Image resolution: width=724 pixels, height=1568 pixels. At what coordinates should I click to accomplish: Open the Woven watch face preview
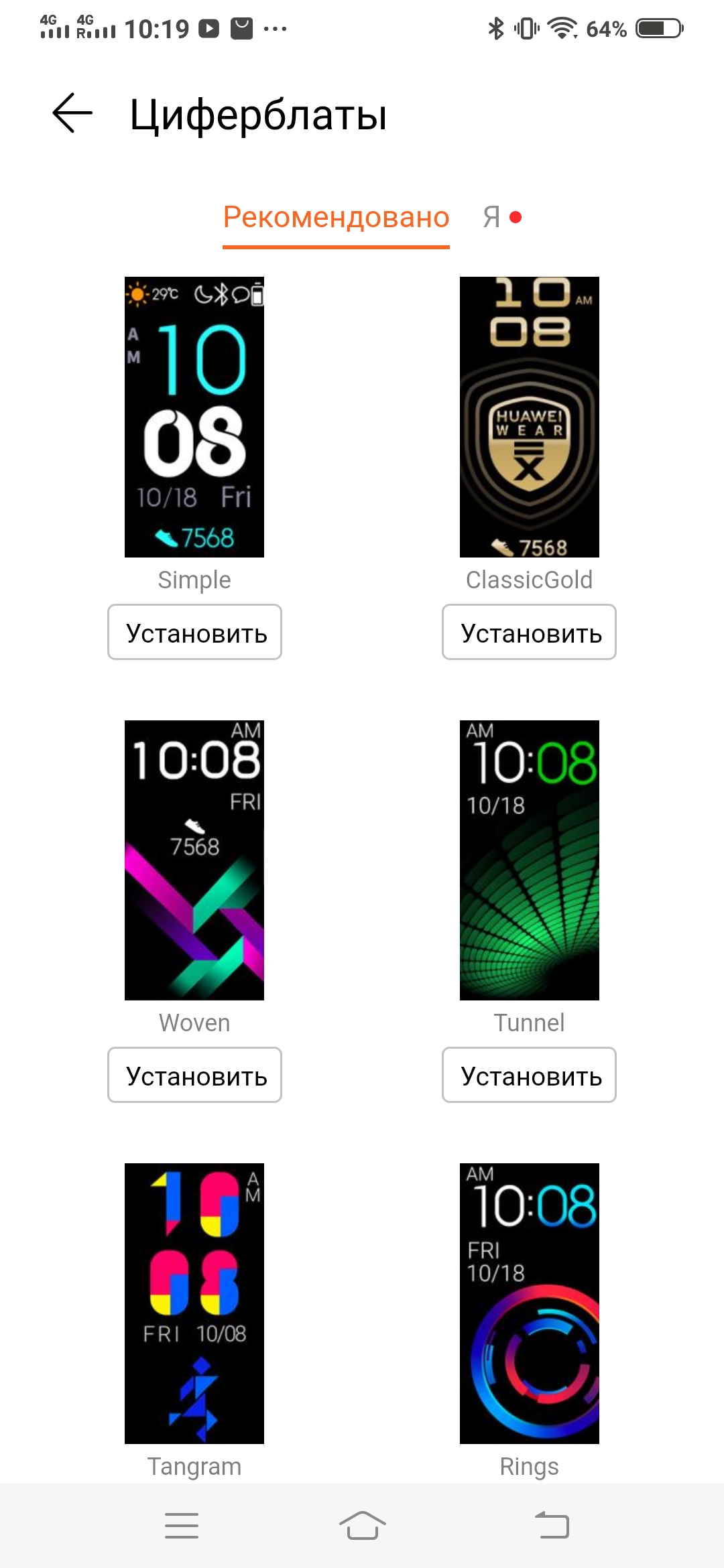click(x=194, y=860)
